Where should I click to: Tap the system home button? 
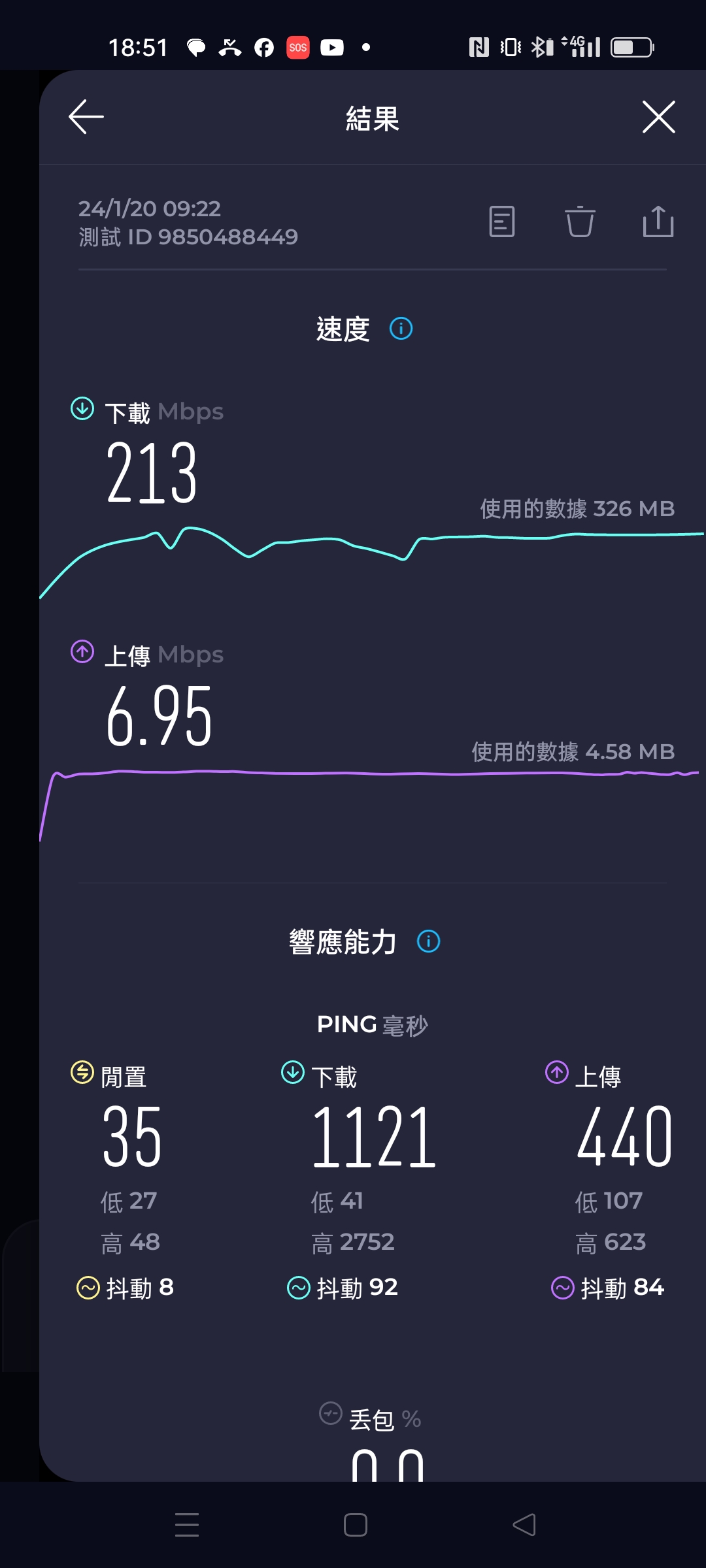(x=355, y=1525)
